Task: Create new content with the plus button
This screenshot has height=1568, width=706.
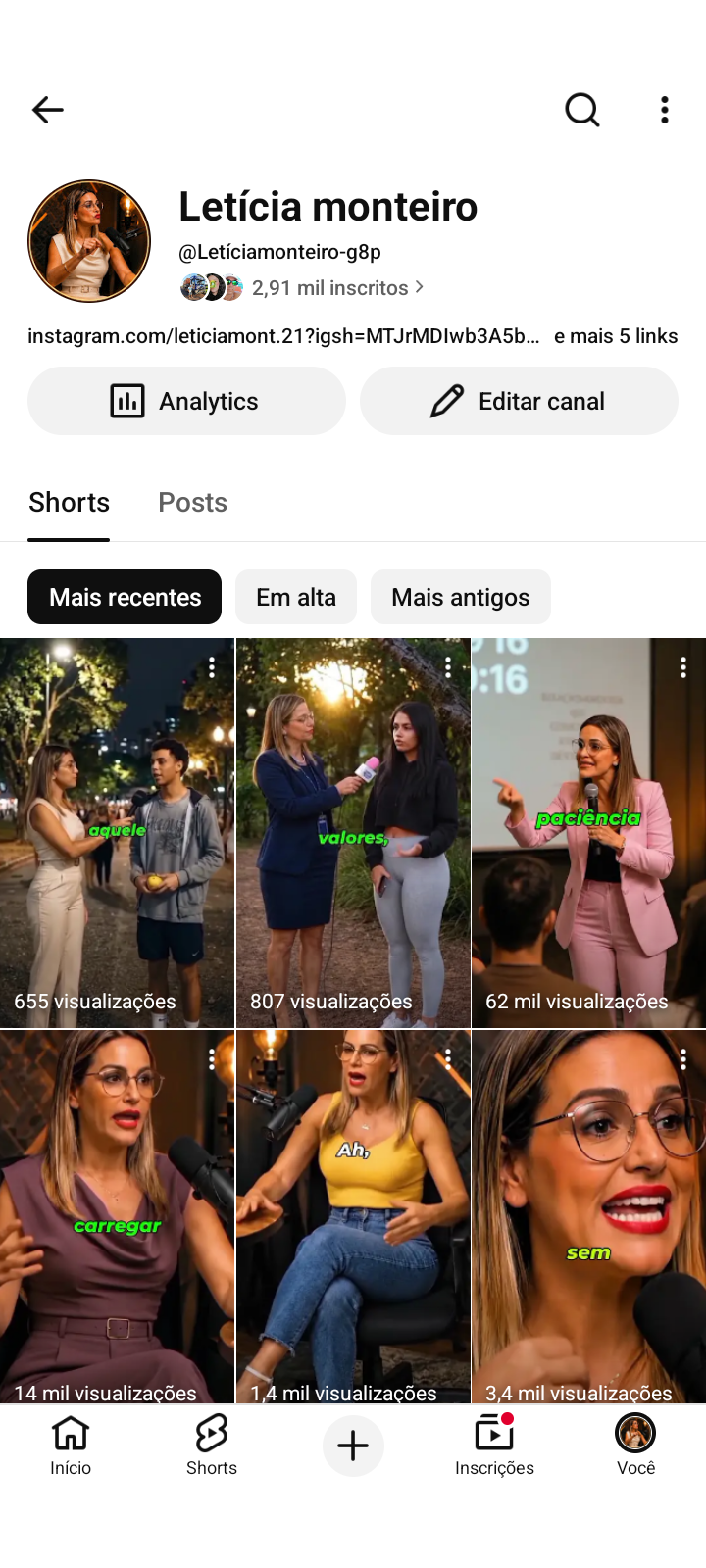Action: click(x=353, y=1445)
